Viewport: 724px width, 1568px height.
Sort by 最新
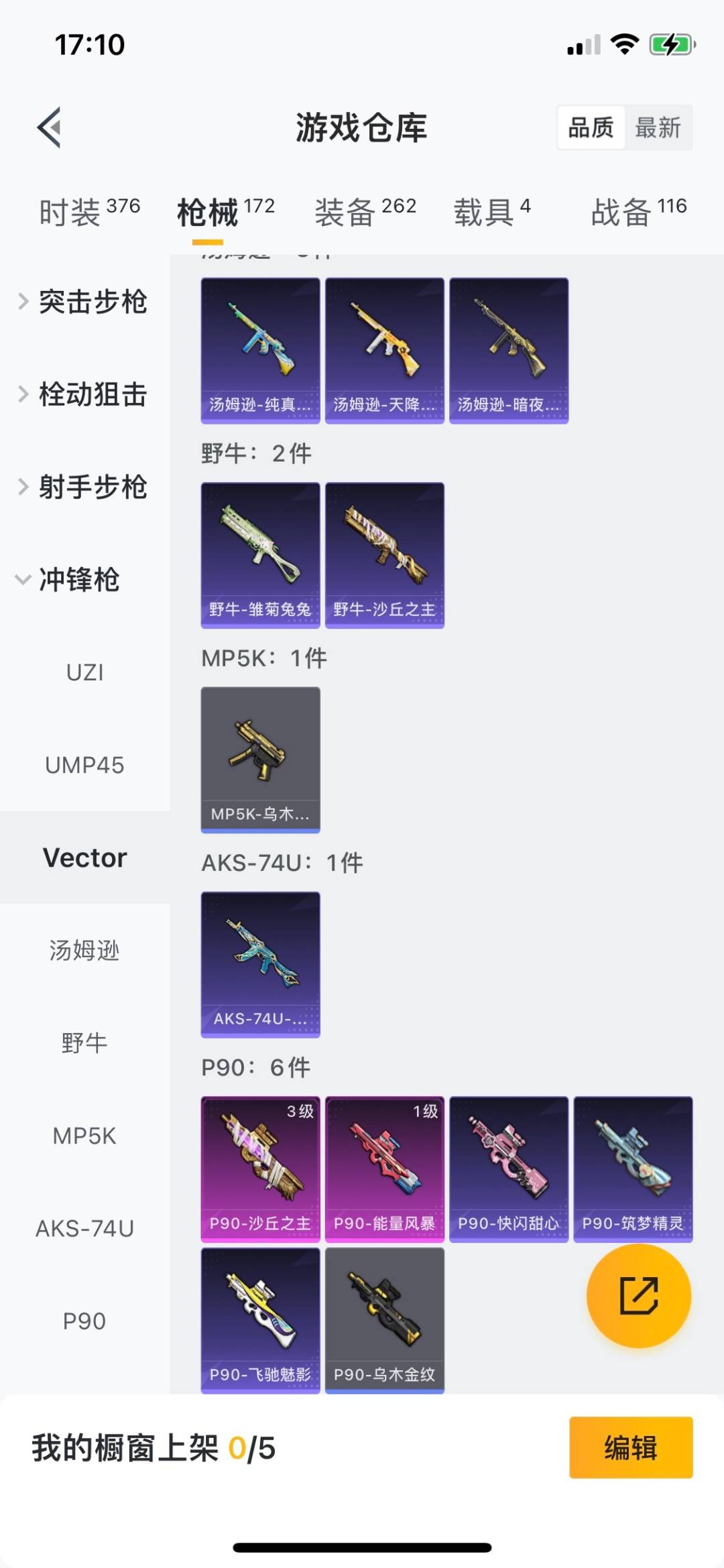click(658, 127)
